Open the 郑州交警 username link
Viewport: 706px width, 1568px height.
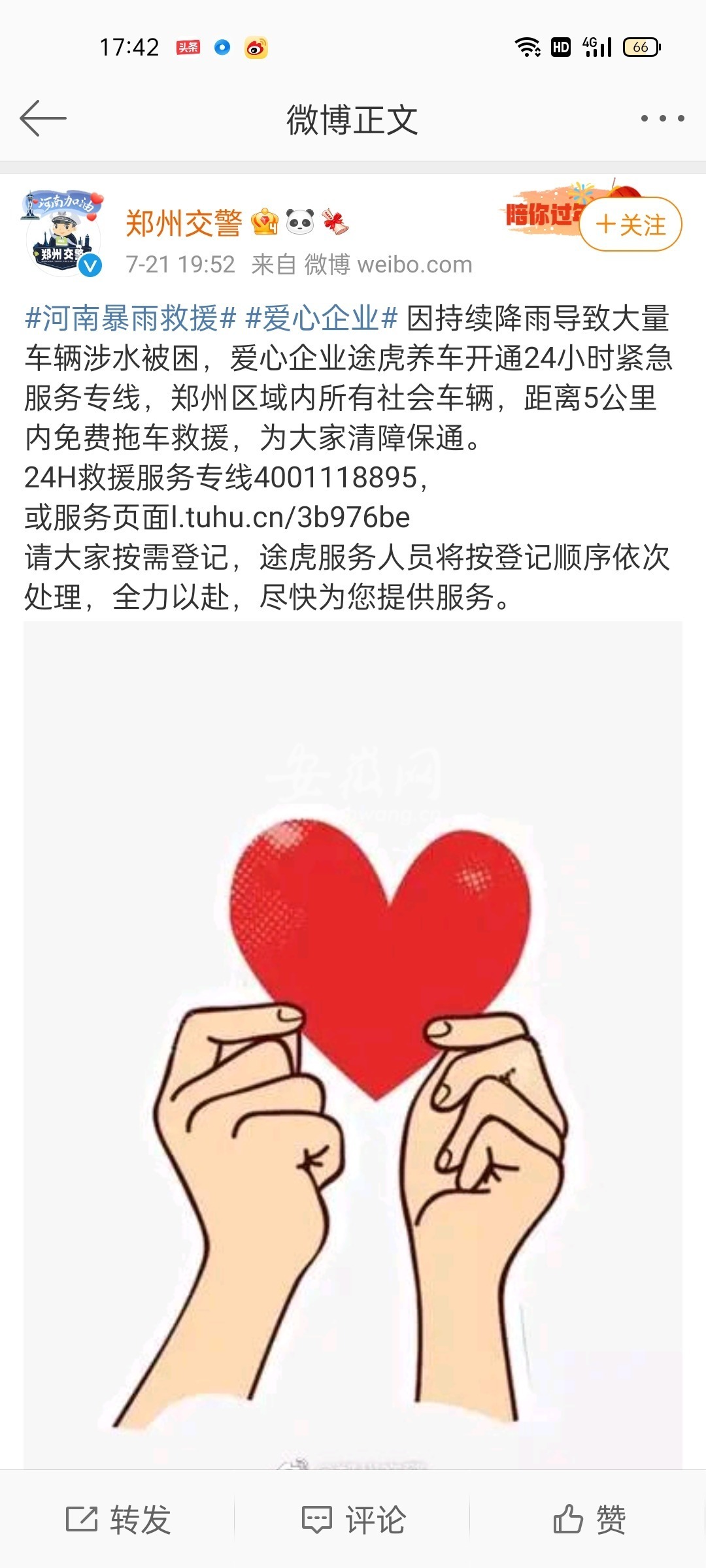click(184, 223)
